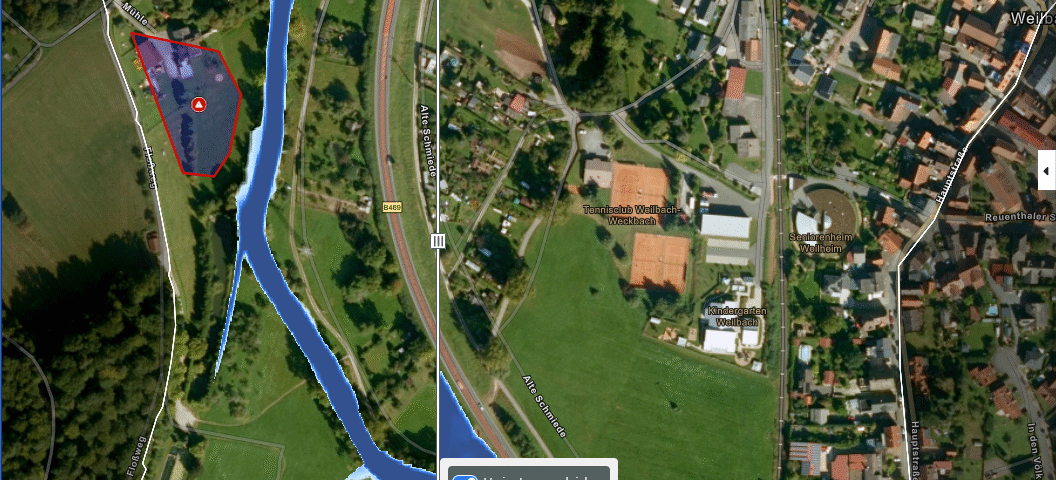
Task: Expand the side panel with the arrow tab
Action: 1046,171
